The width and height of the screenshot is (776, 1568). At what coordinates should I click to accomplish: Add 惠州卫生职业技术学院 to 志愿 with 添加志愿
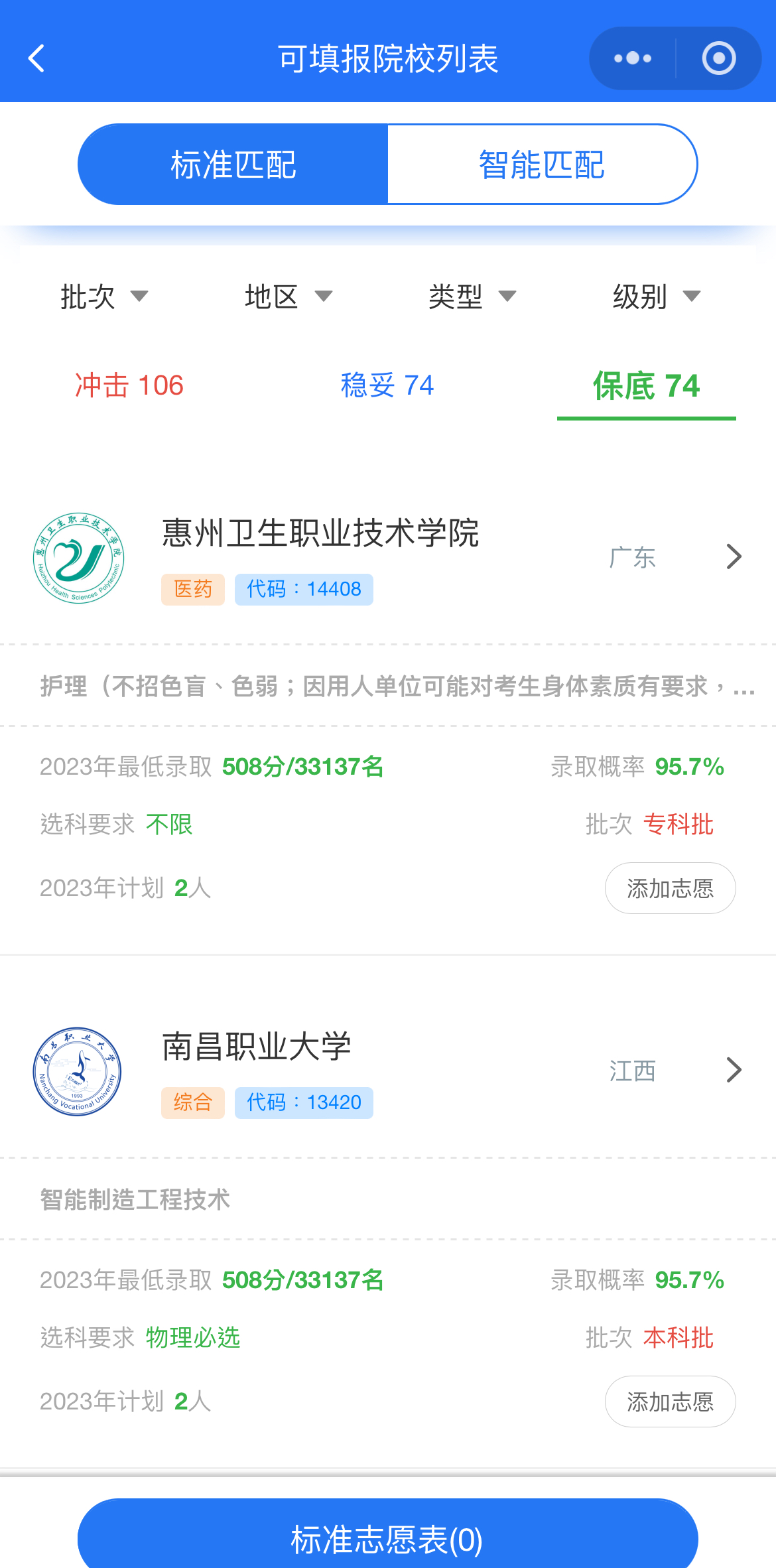click(x=670, y=888)
